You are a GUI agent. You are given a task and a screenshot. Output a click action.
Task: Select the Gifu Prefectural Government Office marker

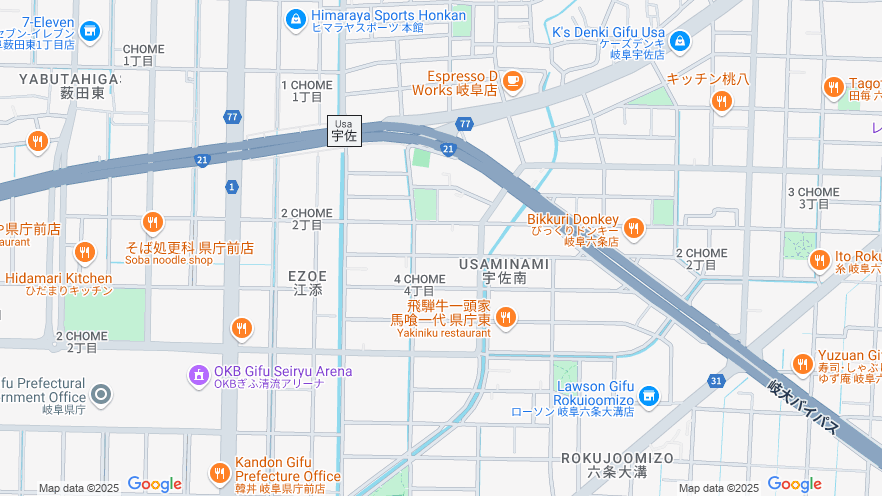click(101, 395)
